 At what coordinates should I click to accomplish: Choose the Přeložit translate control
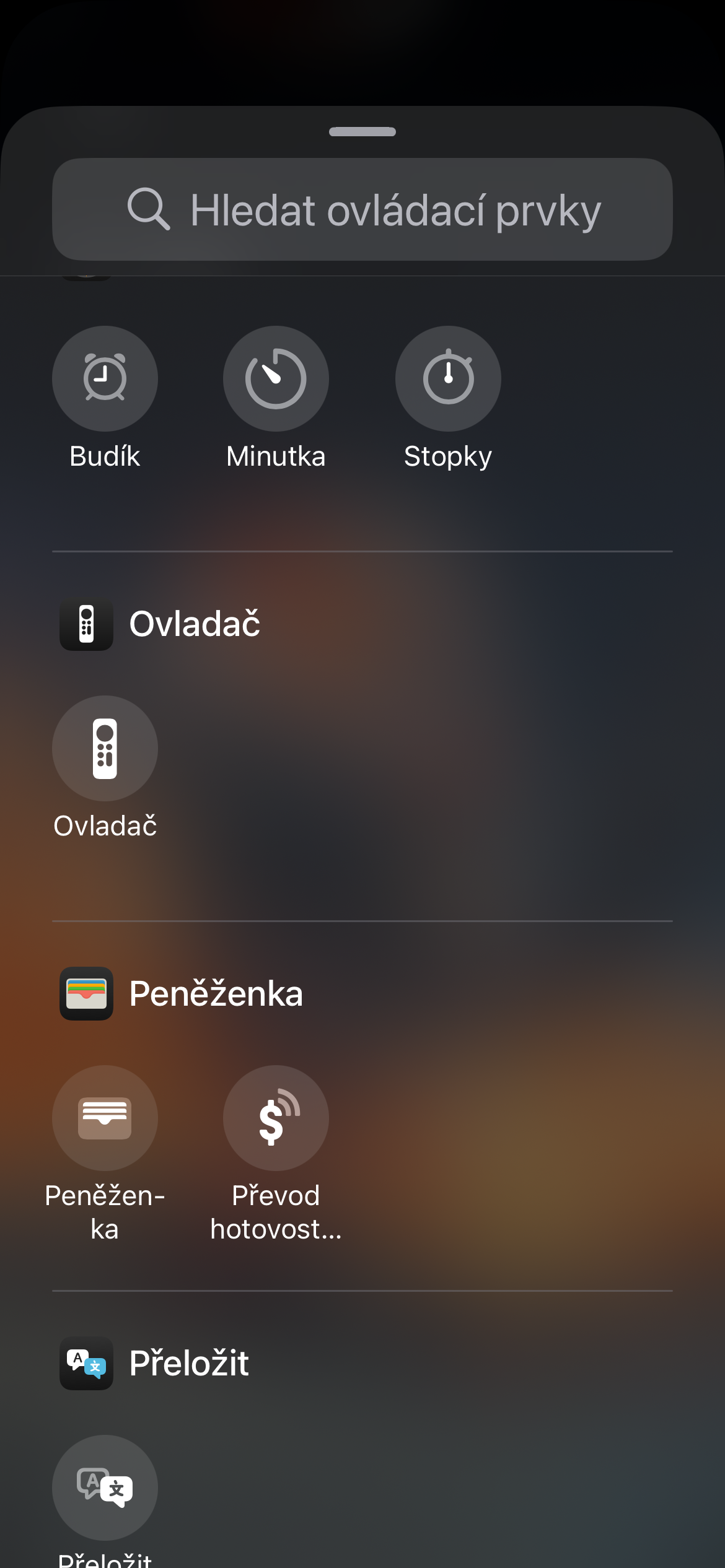click(105, 1487)
